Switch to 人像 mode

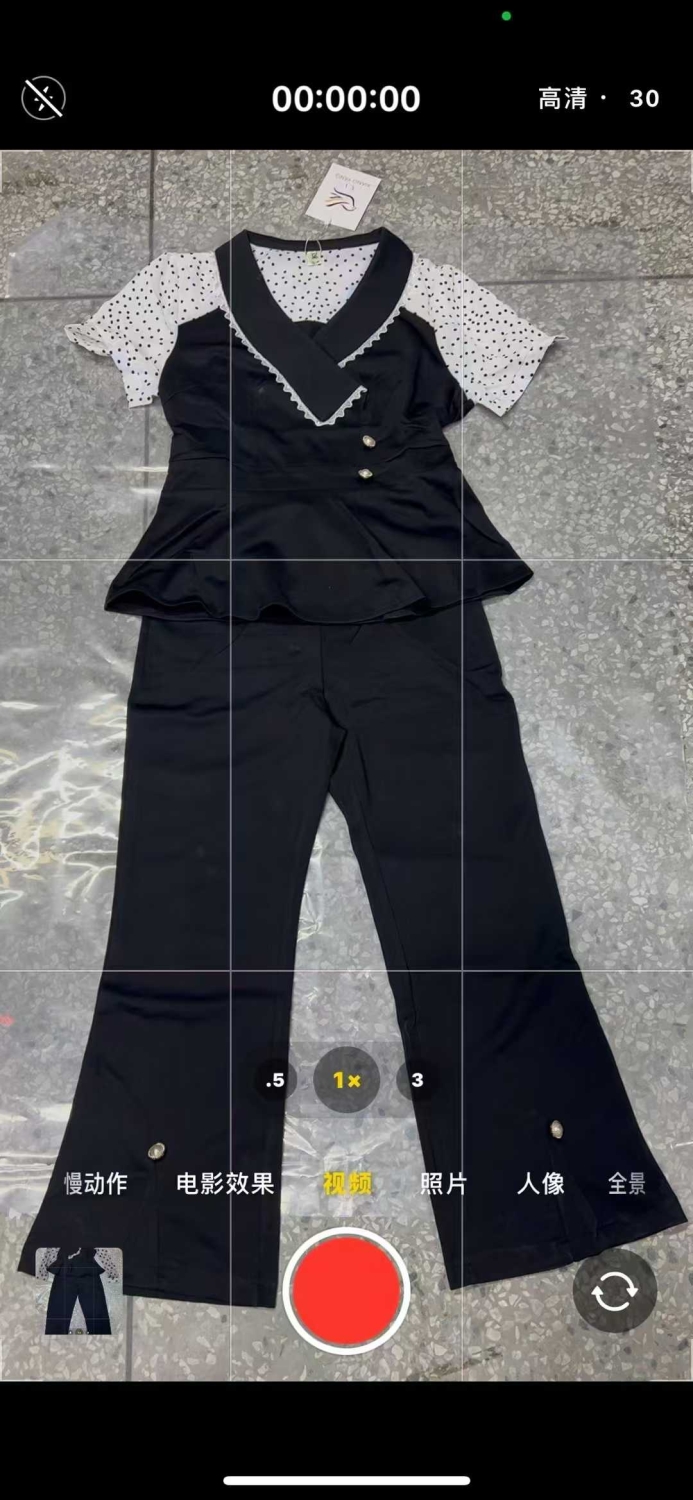pyautogui.click(x=541, y=1184)
